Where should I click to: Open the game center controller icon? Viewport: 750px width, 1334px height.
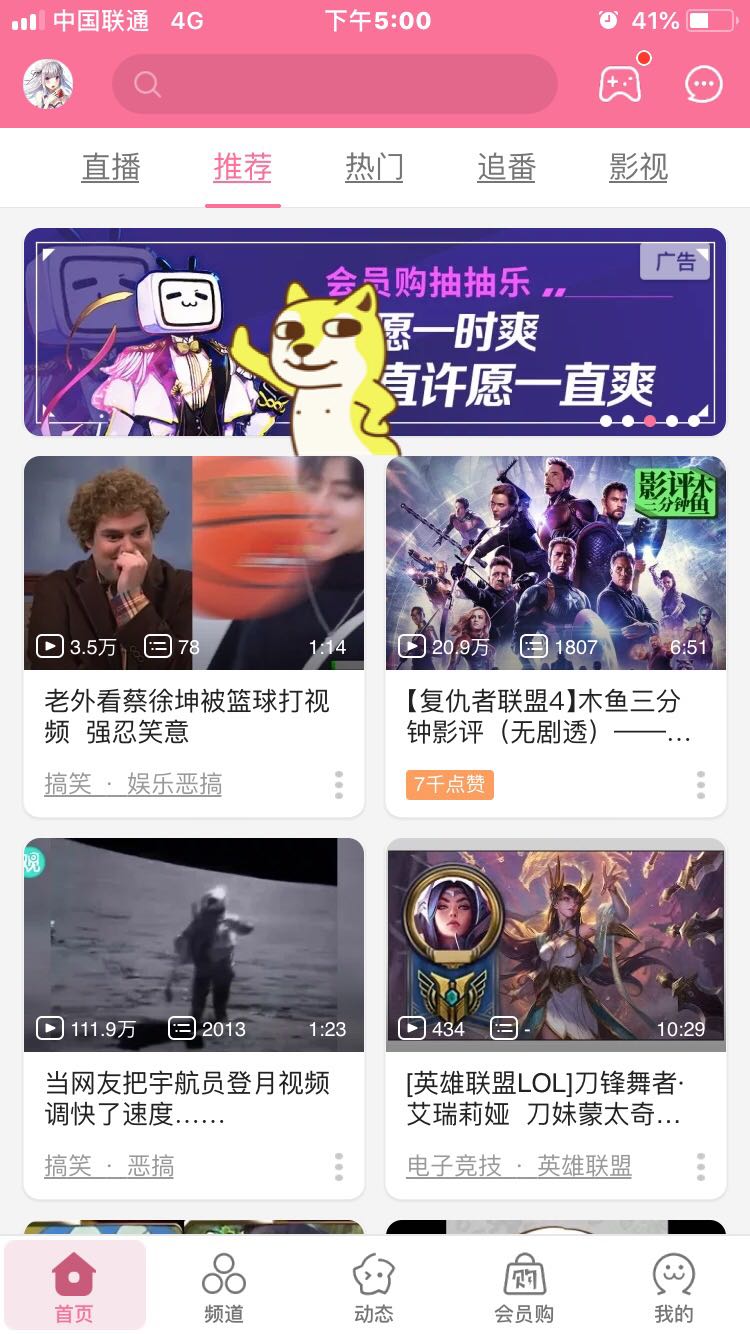point(620,84)
